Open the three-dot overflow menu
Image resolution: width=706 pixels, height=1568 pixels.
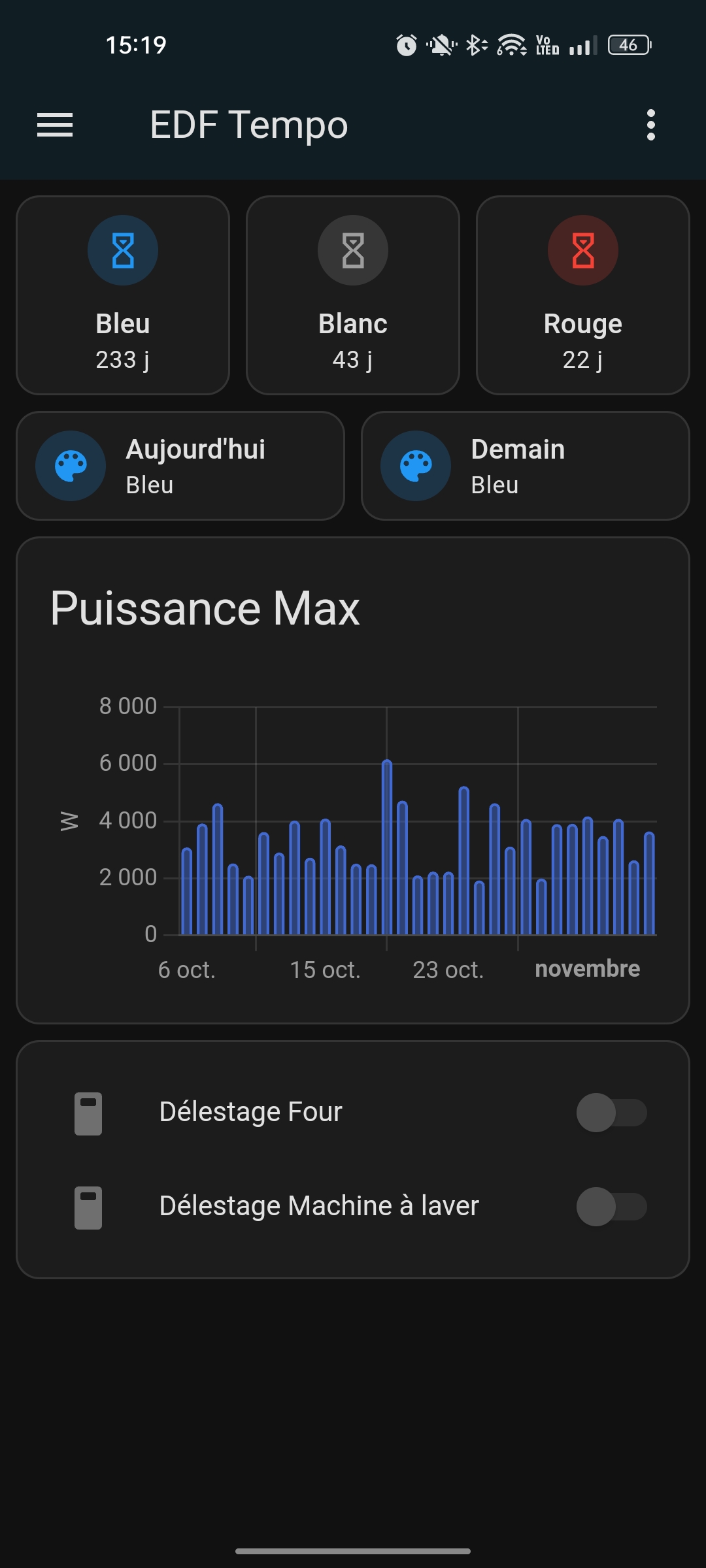(x=650, y=125)
